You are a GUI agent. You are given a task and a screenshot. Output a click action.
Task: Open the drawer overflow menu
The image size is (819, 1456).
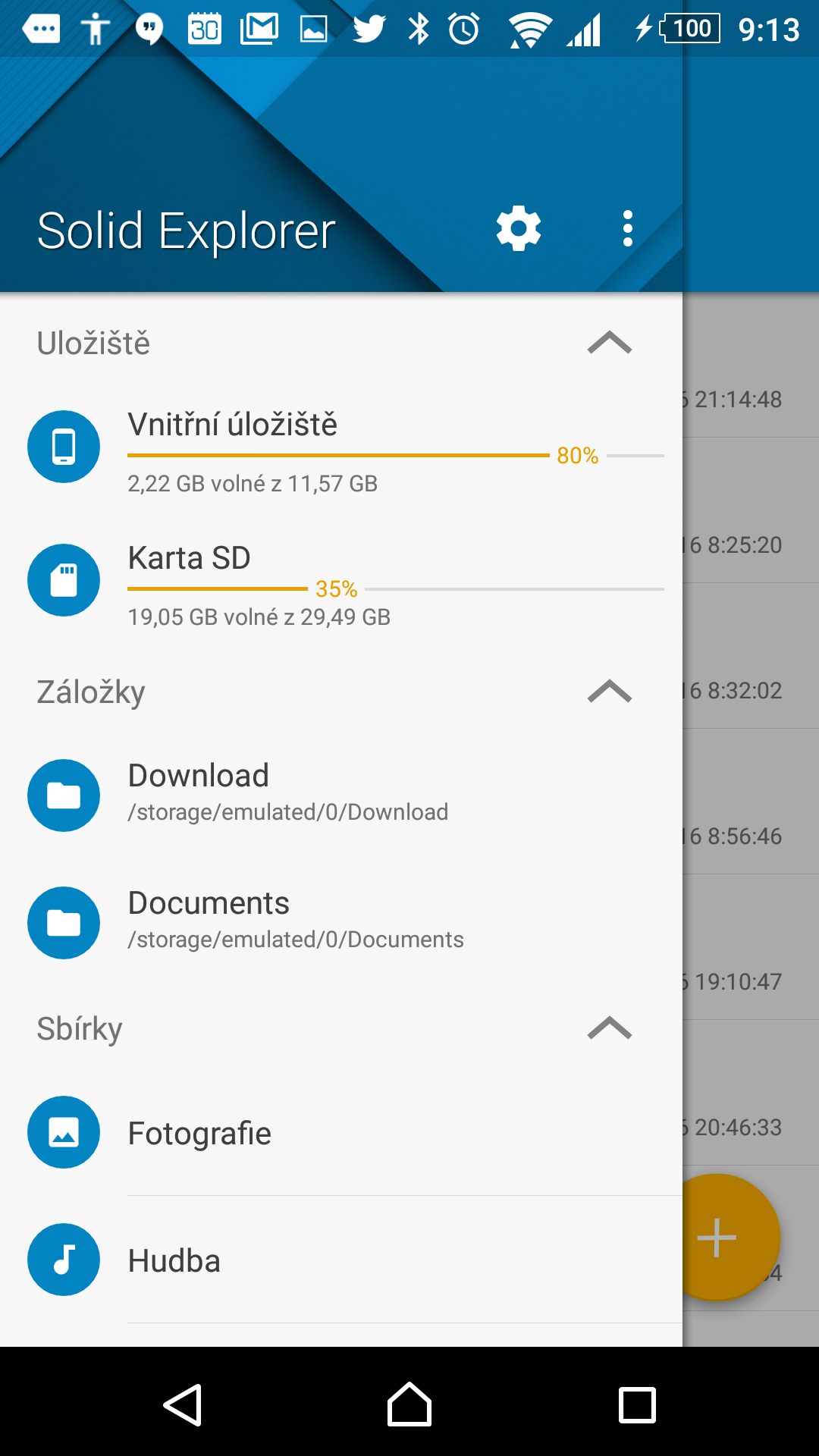[627, 228]
